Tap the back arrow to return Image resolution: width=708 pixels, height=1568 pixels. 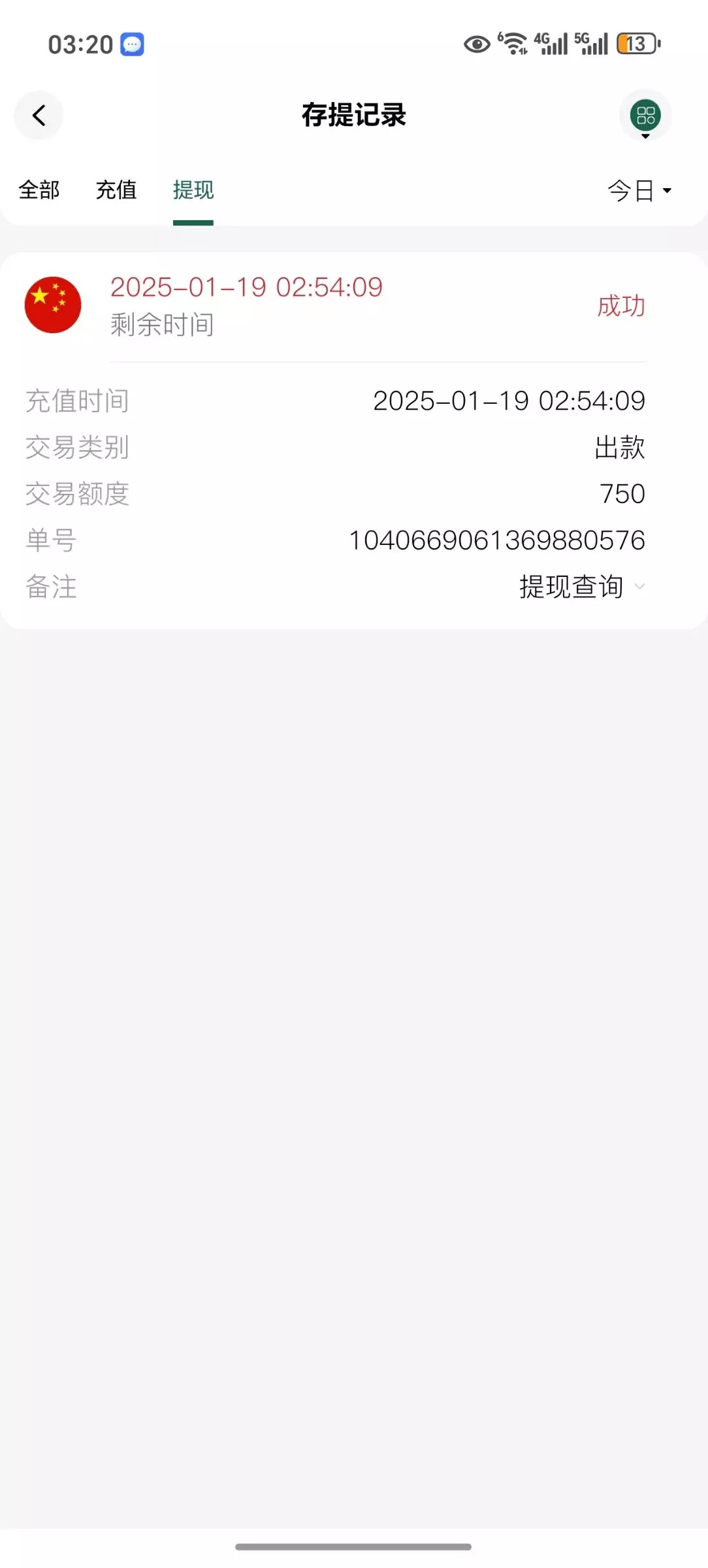click(x=38, y=115)
